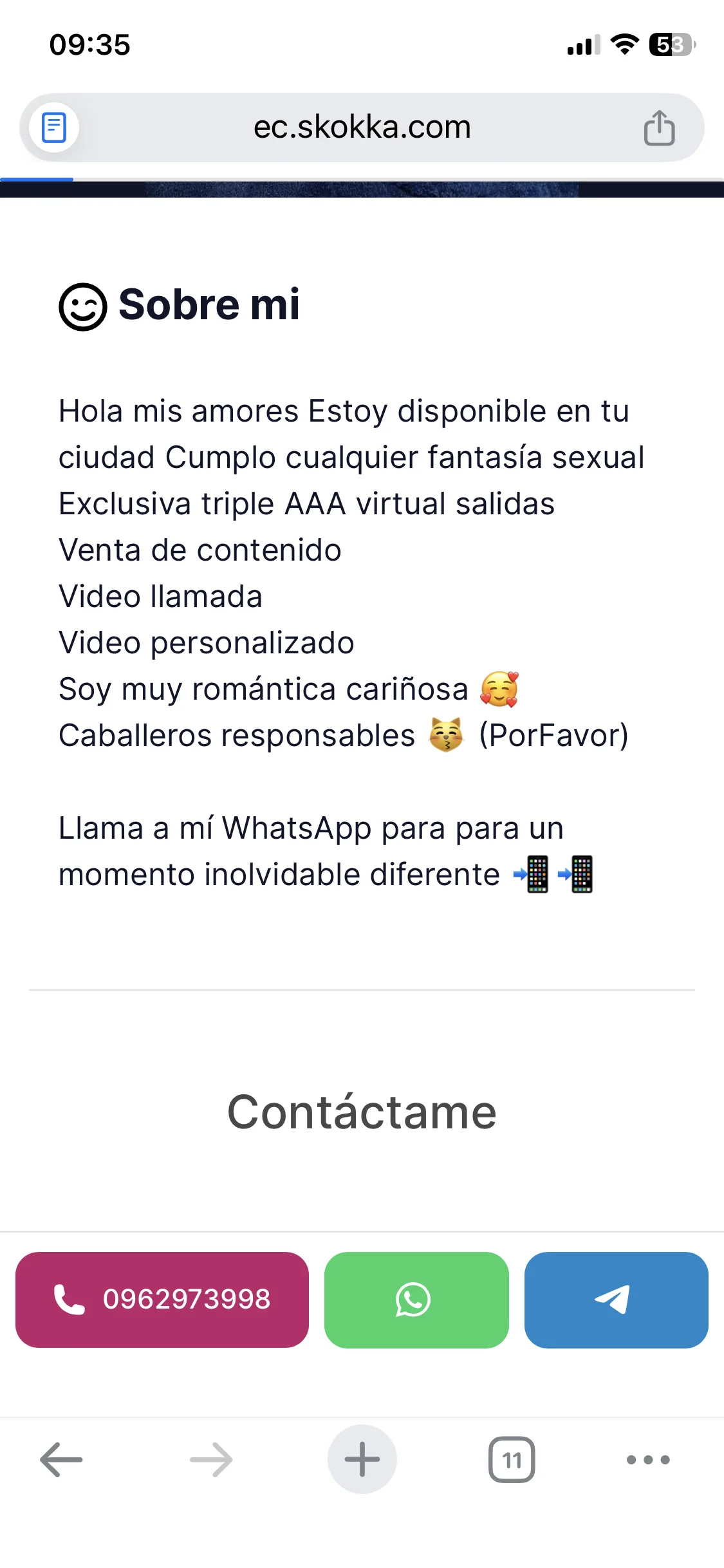This screenshot has height=1568, width=724.
Task: Open the page reader menu icon
Action: tap(54, 127)
